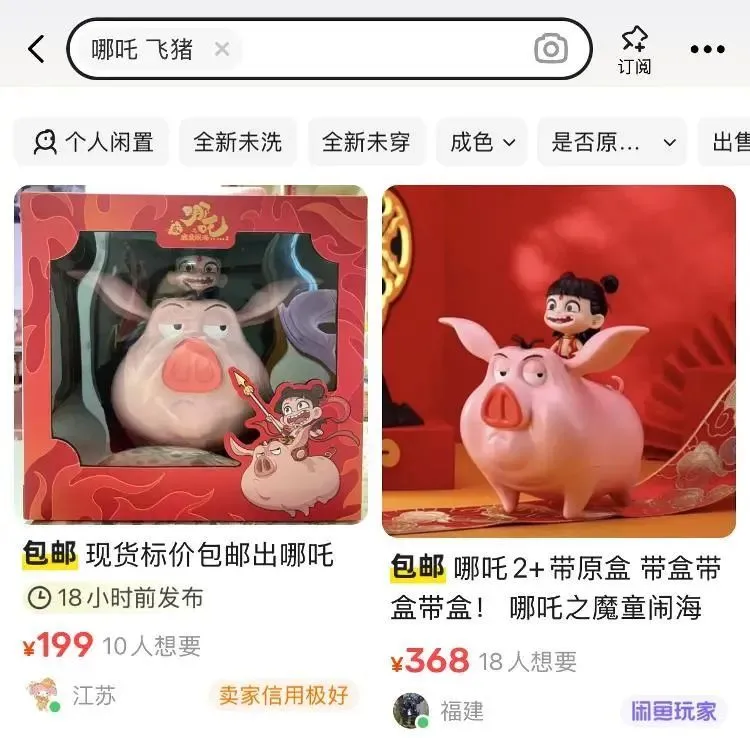750x738 pixels.
Task: Expand the 是否原… dropdown filter
Action: pos(612,142)
